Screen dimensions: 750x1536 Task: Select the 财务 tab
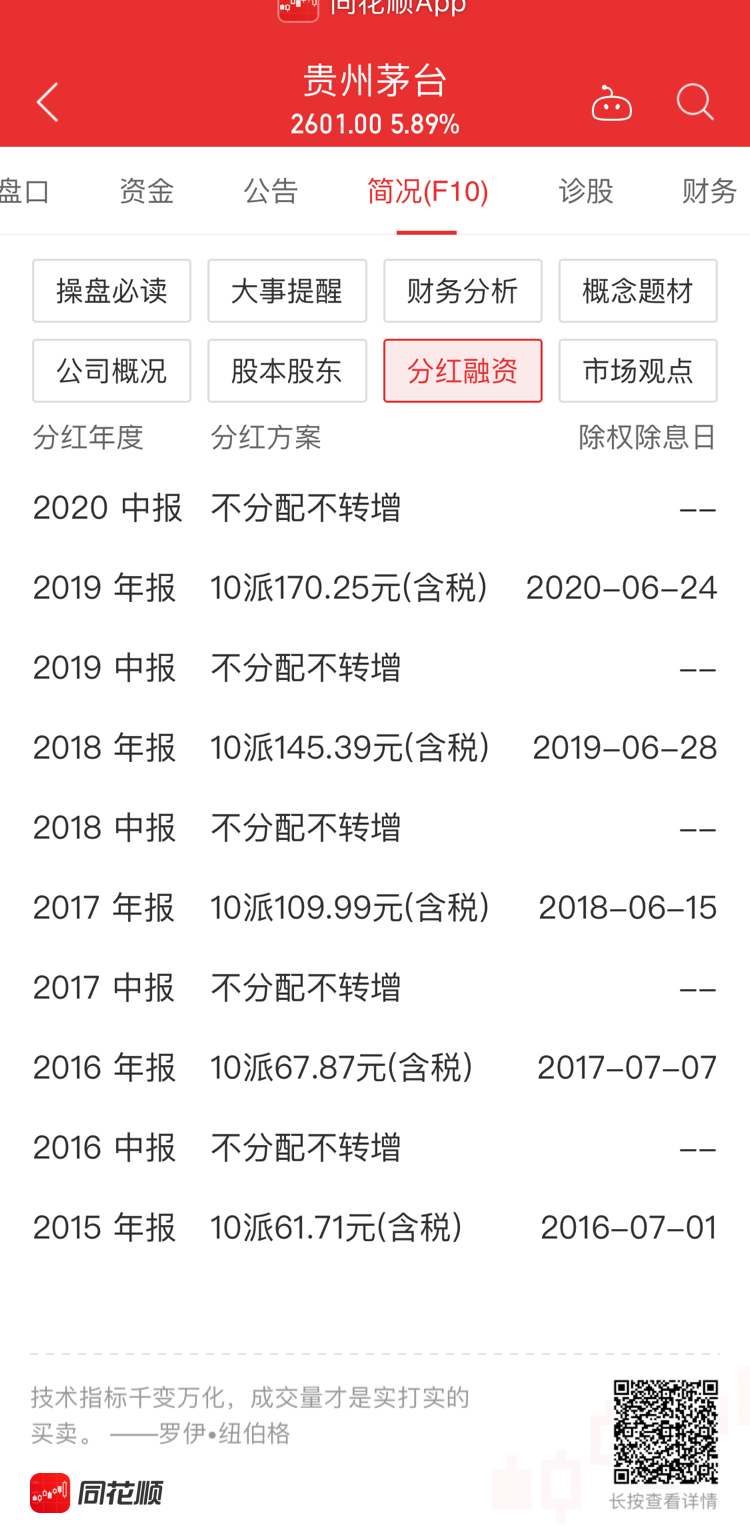coord(711,191)
